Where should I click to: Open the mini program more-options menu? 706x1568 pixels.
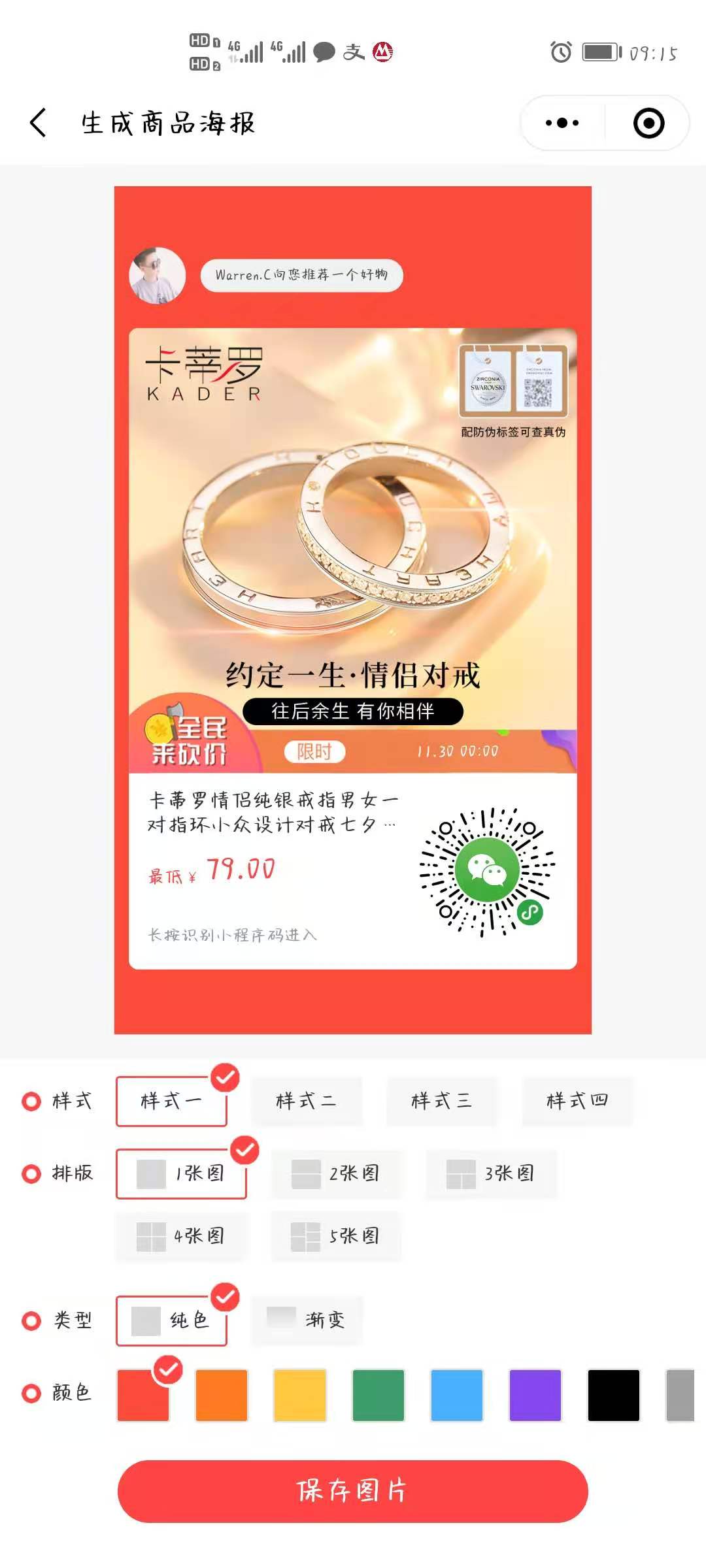(562, 123)
